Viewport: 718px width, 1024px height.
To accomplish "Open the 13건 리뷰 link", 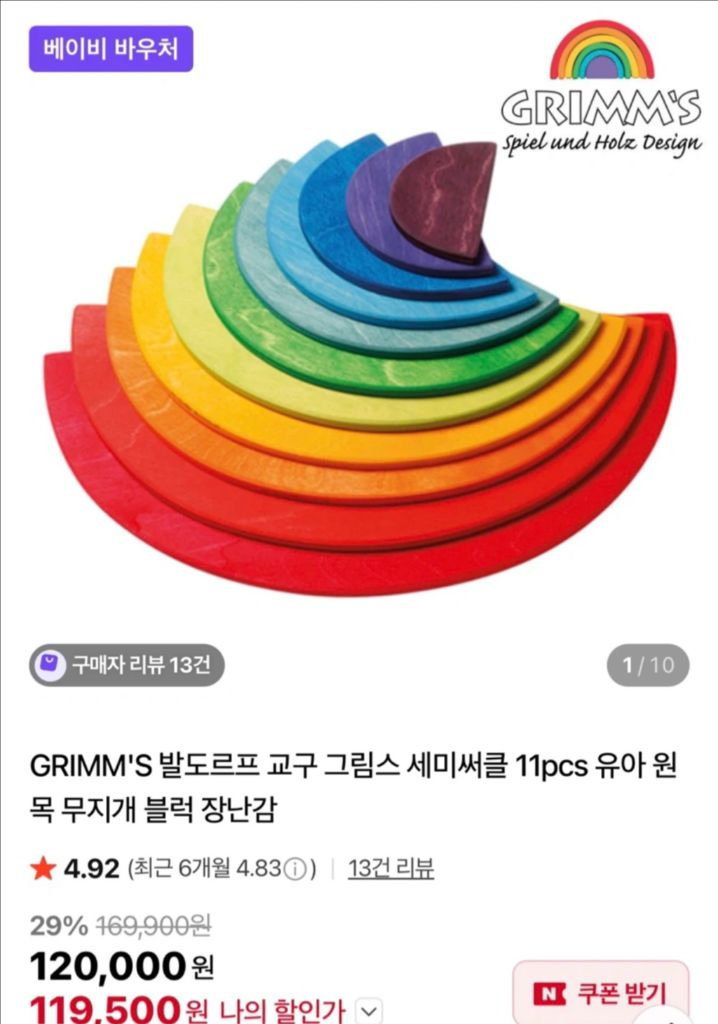I will [391, 868].
